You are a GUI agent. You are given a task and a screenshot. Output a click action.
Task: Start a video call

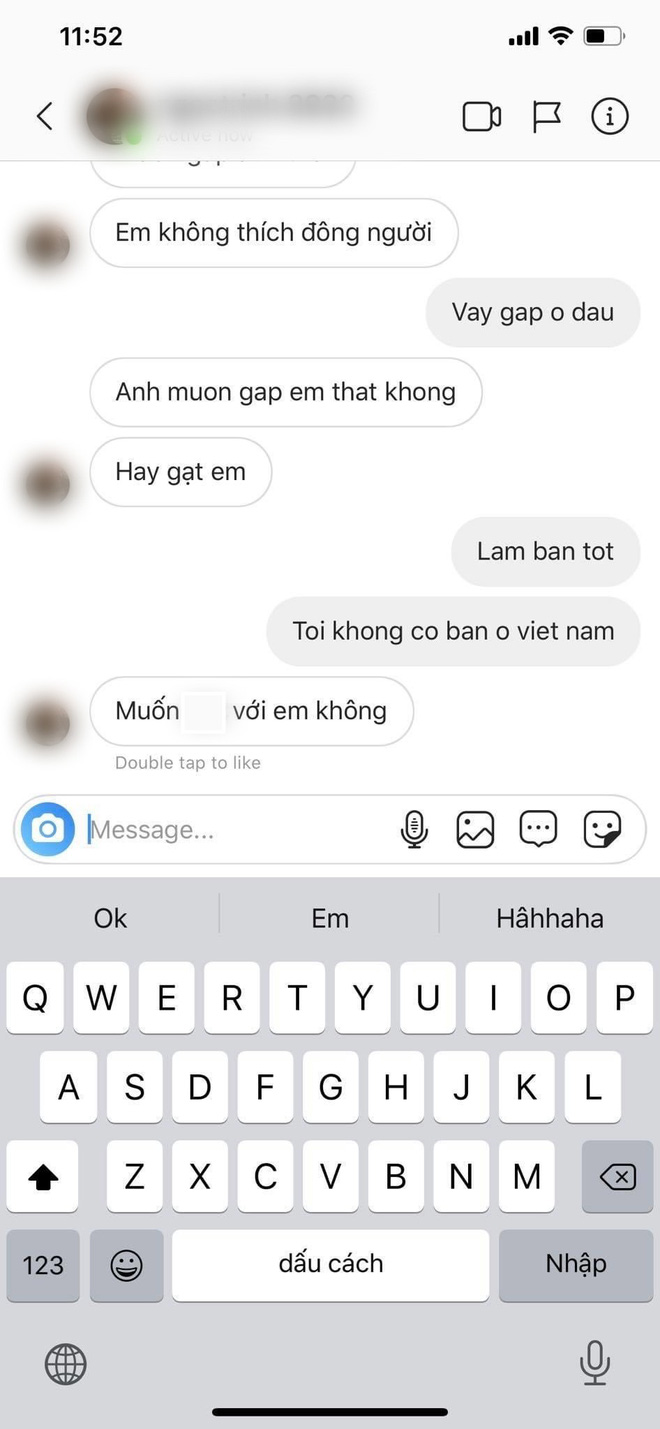481,117
